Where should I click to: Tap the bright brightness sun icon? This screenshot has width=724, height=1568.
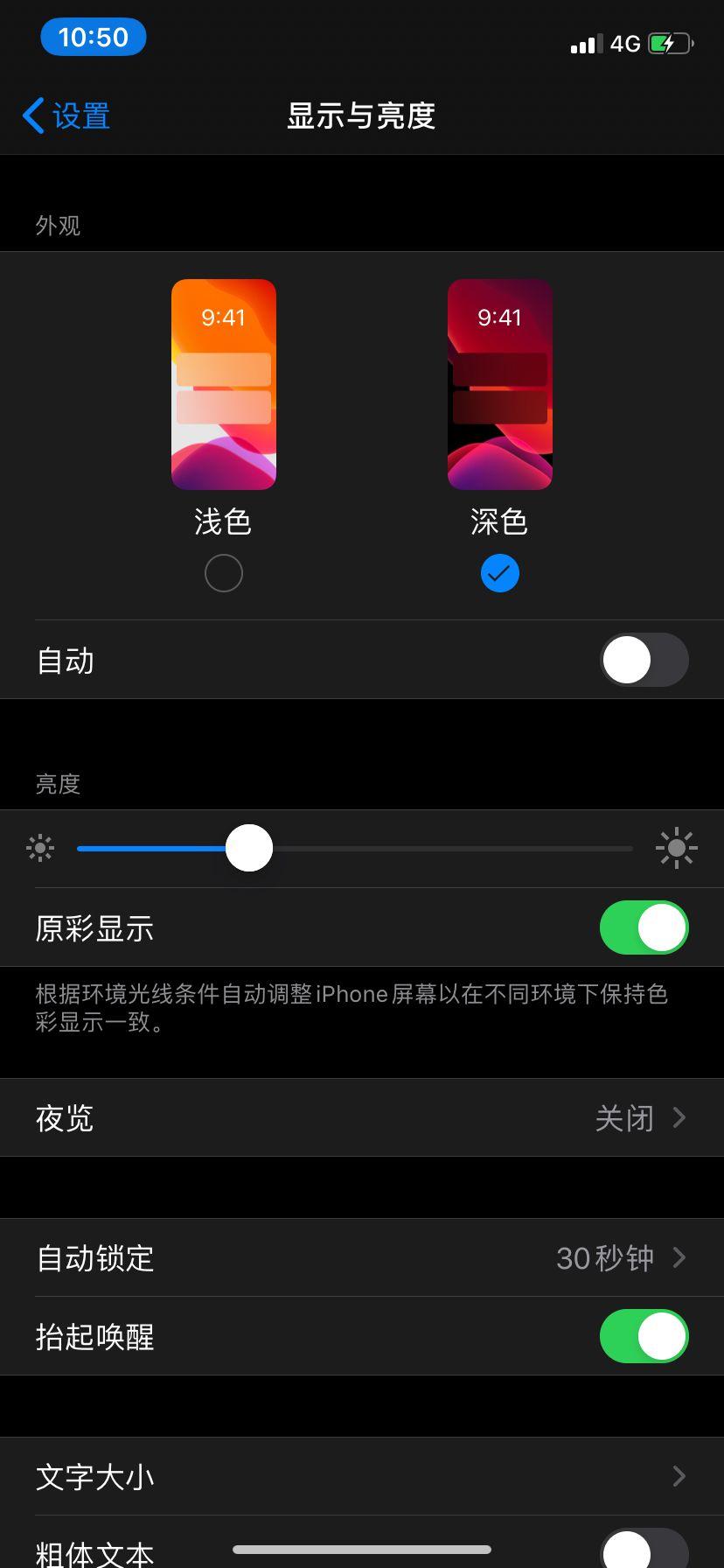(x=676, y=847)
